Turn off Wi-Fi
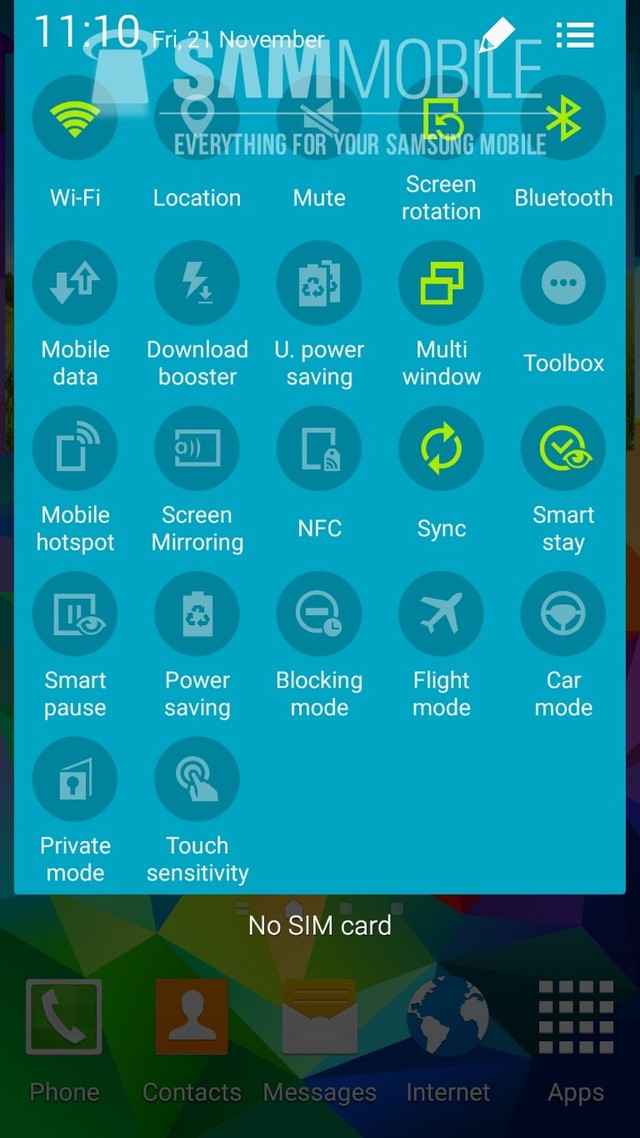This screenshot has width=640, height=1138. [75, 118]
